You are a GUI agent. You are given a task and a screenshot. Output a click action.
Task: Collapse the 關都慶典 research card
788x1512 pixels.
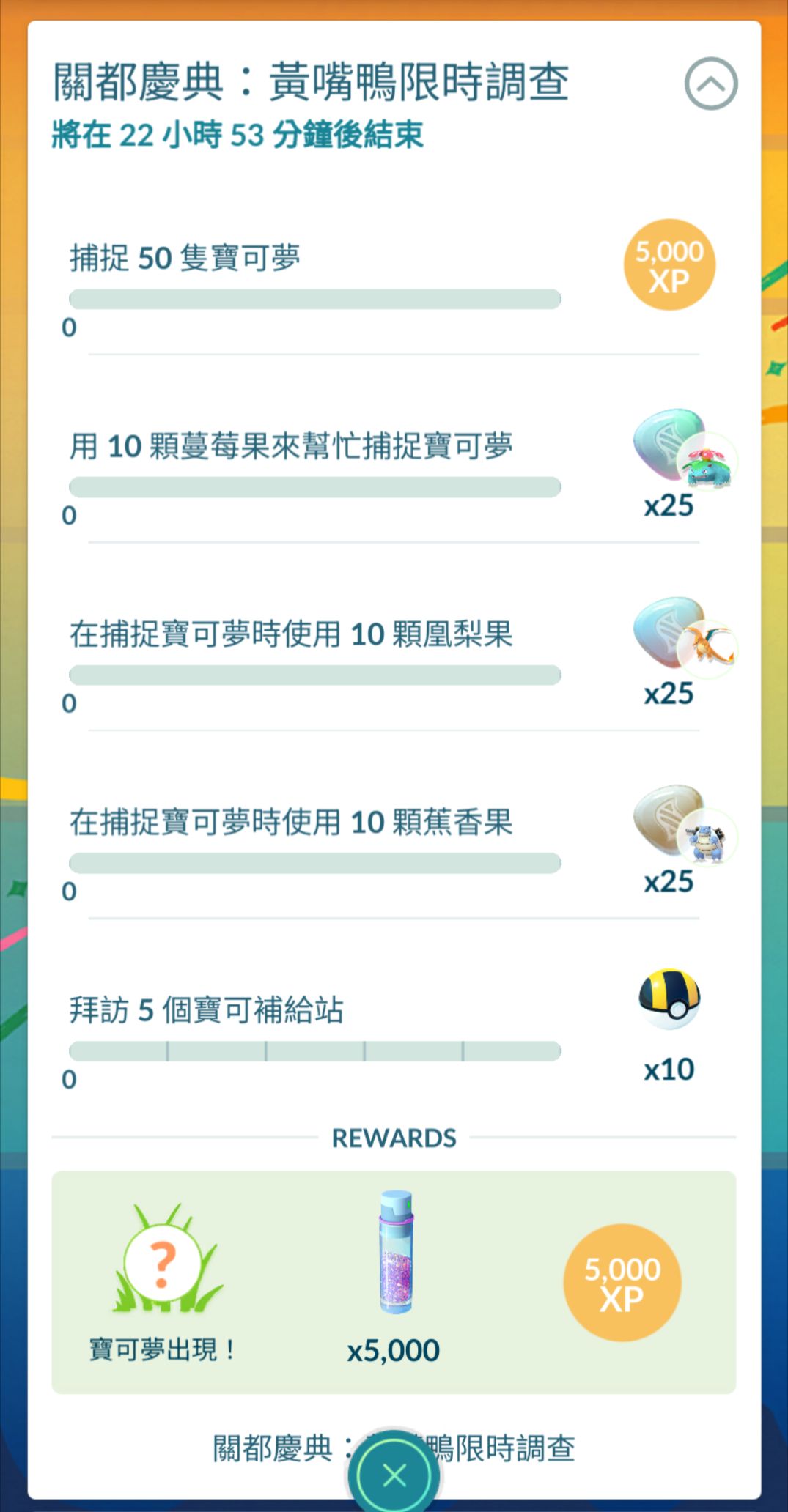pyautogui.click(x=710, y=84)
